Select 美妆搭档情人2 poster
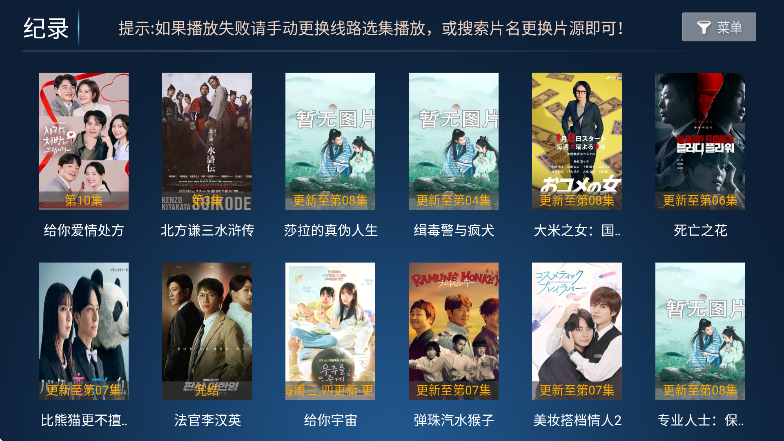 (x=577, y=331)
